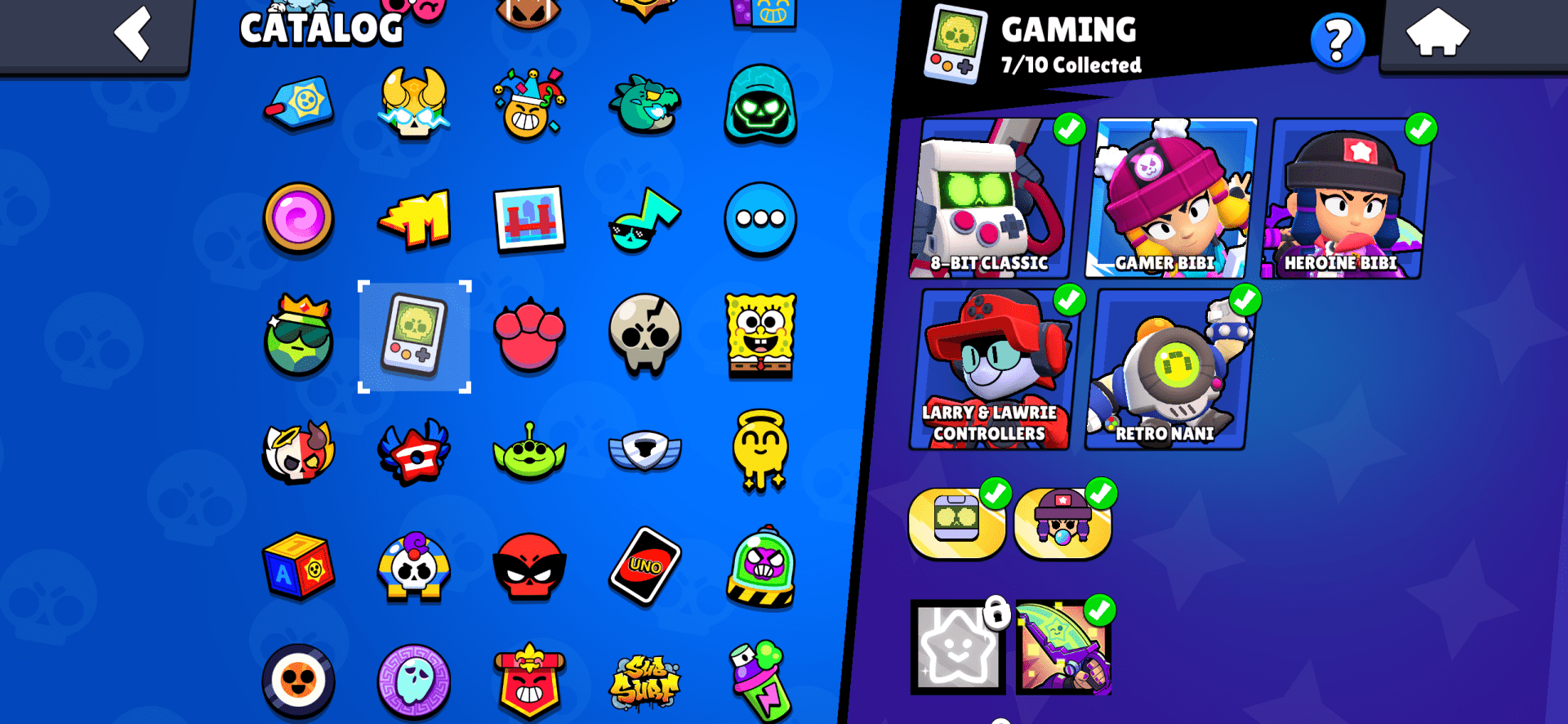Screen dimensions: 1568x724
Task: Choose the cracked skull collection icon
Action: tap(644, 333)
